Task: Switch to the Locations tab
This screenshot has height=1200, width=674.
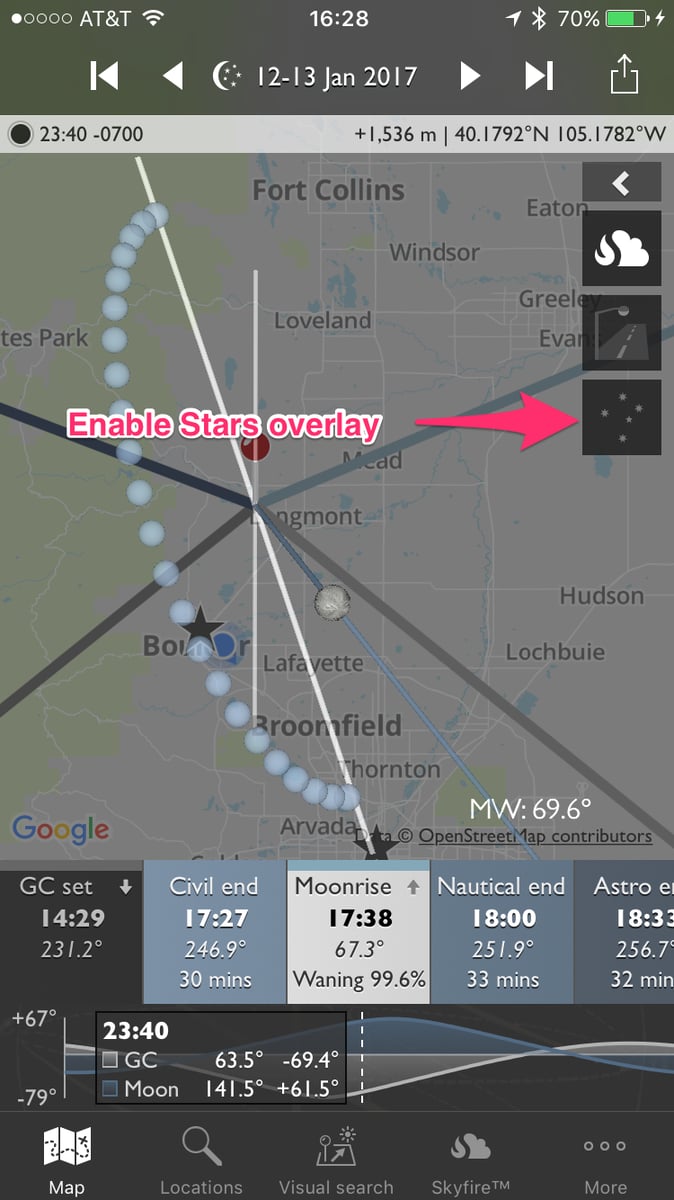Action: tap(201, 1158)
